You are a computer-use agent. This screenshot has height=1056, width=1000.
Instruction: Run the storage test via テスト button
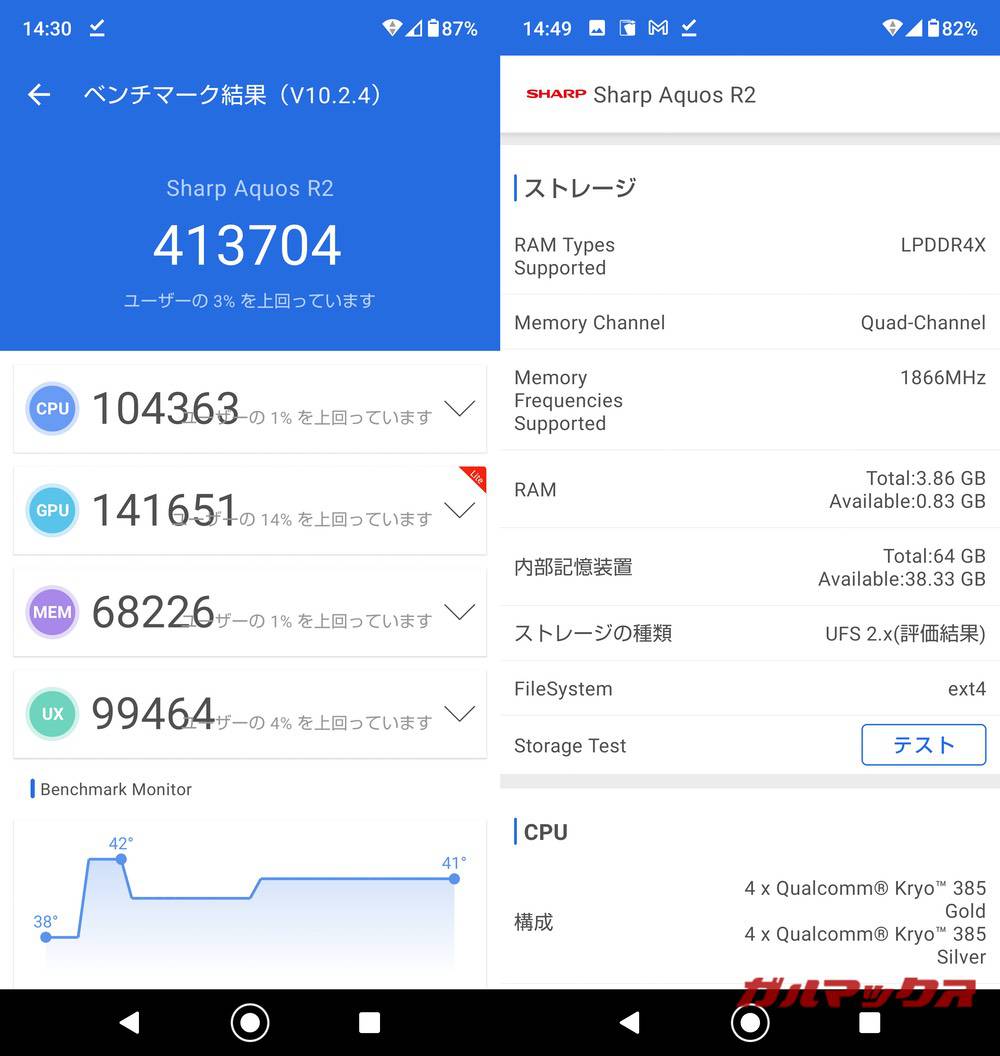pos(923,745)
